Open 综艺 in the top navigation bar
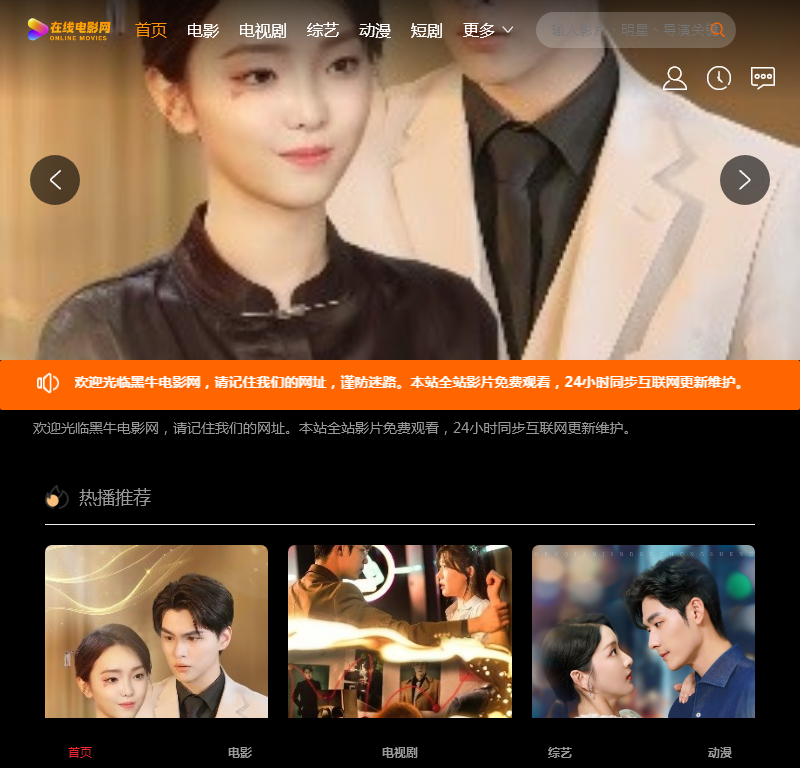The width and height of the screenshot is (800, 768). [323, 30]
